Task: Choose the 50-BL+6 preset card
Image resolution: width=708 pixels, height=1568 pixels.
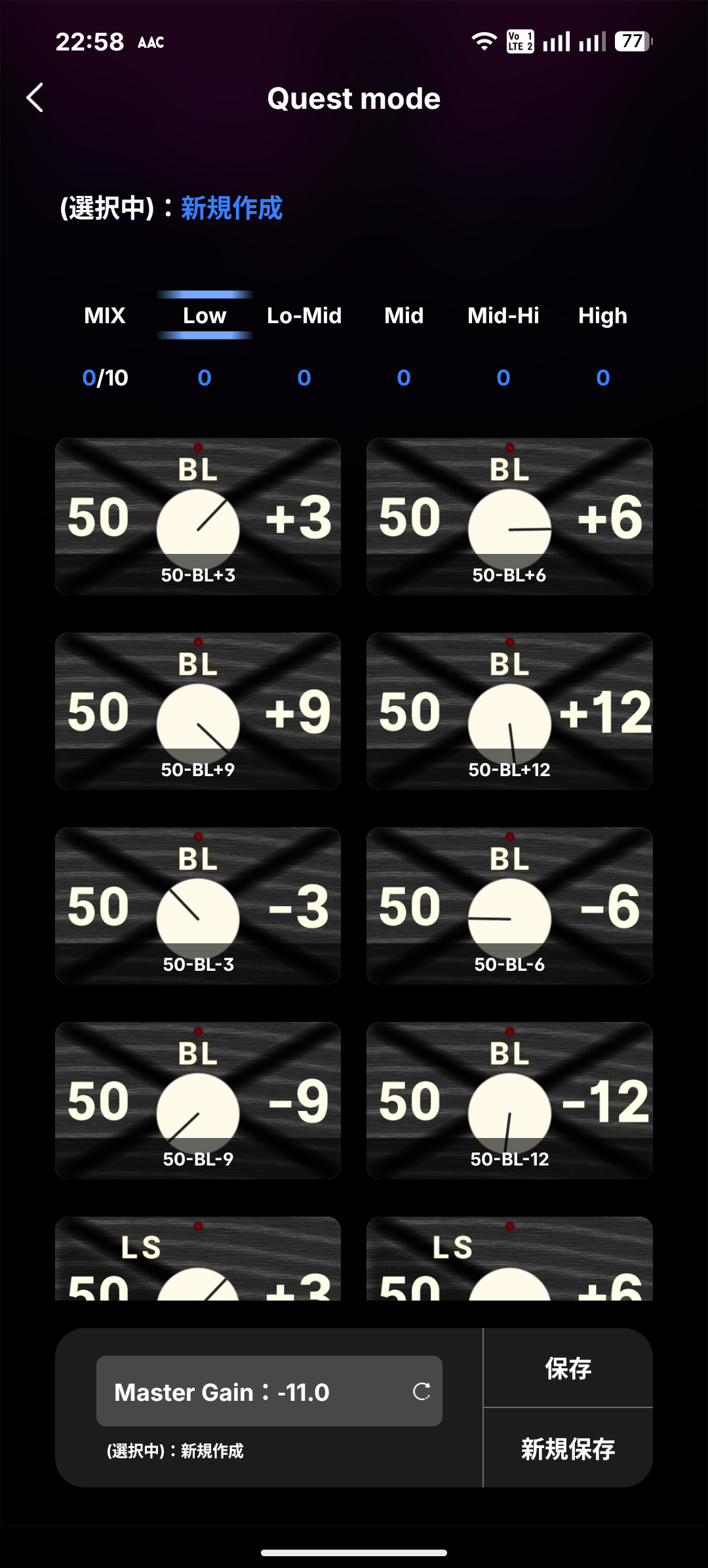Action: [509, 517]
